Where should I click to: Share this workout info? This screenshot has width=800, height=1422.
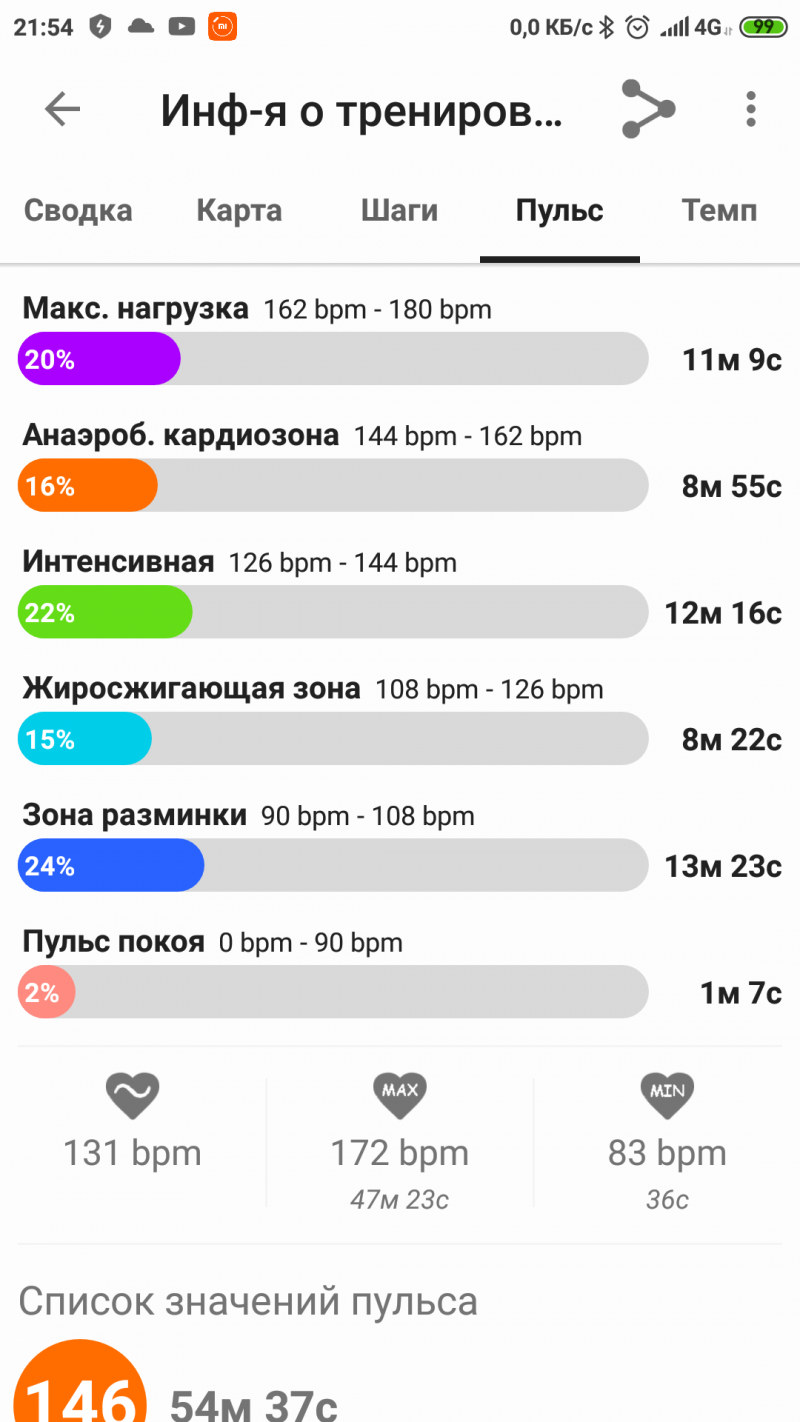[648, 109]
